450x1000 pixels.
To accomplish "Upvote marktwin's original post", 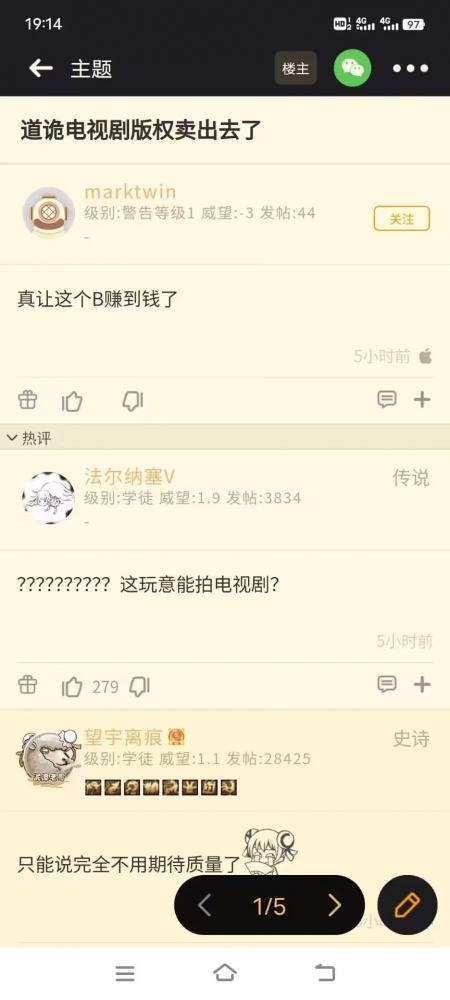I will (72, 401).
